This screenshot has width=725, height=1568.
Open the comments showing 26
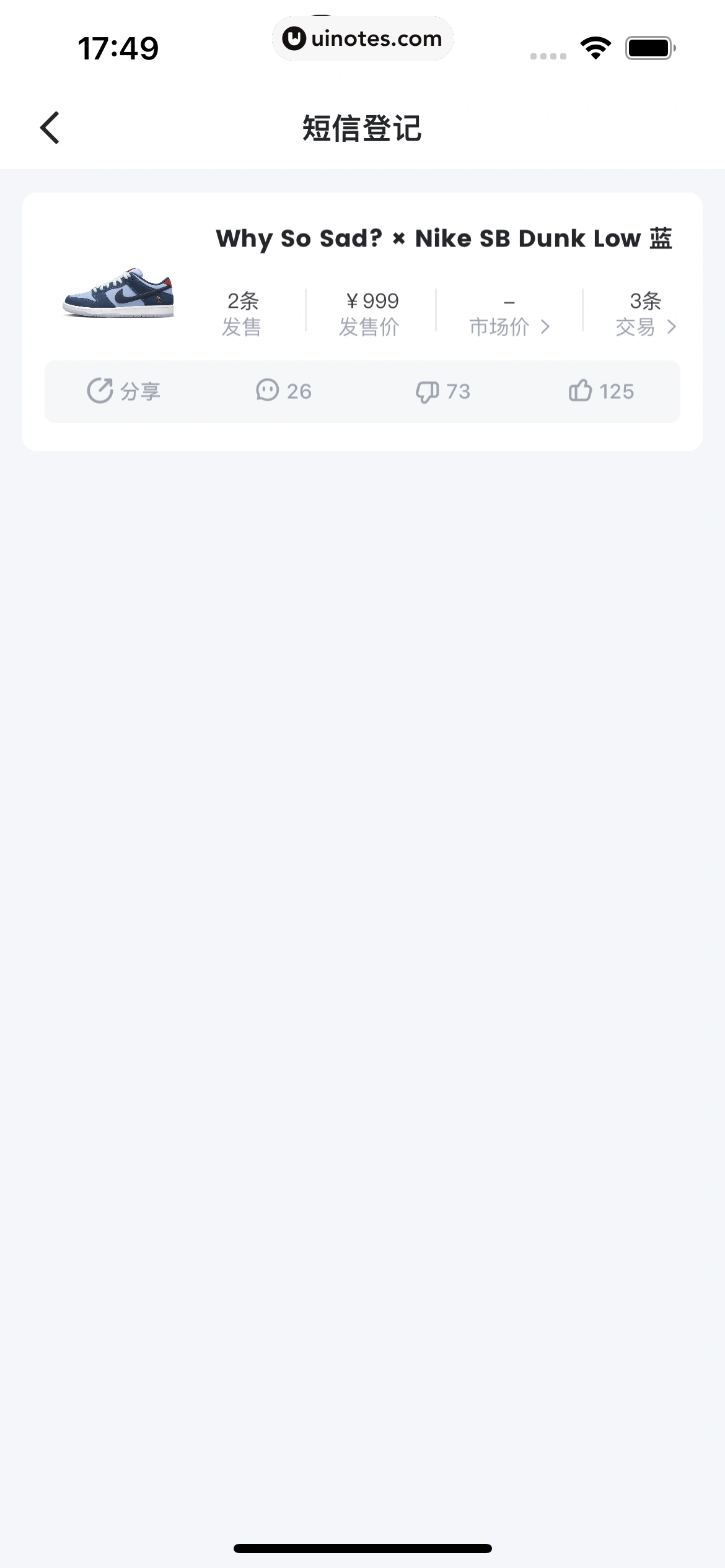pyautogui.click(x=283, y=391)
